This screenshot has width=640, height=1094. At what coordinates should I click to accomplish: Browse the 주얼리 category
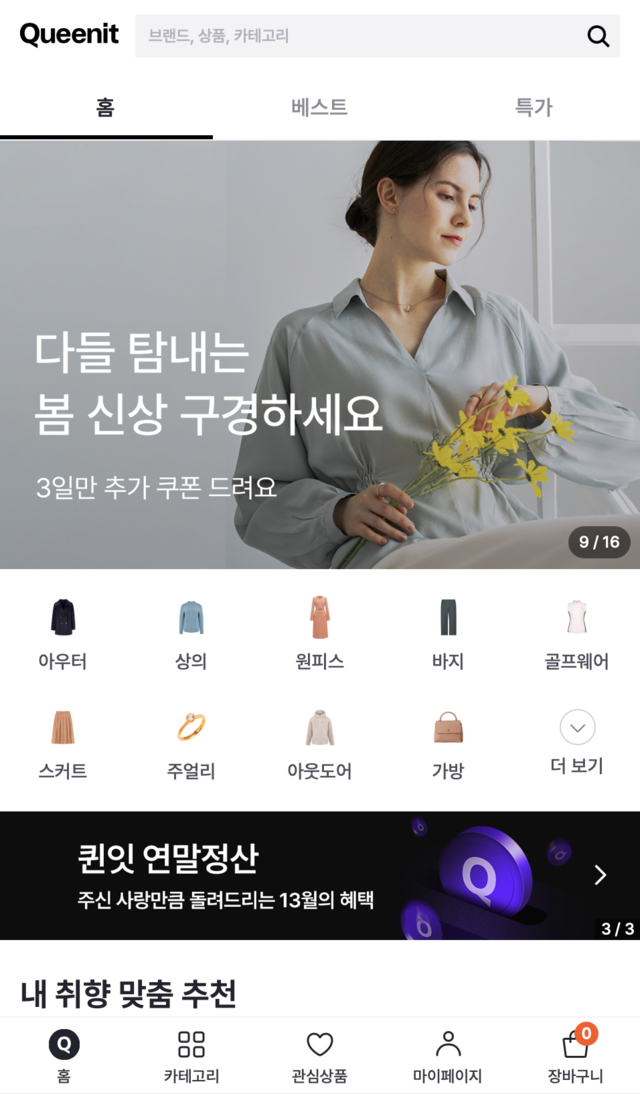(x=191, y=744)
